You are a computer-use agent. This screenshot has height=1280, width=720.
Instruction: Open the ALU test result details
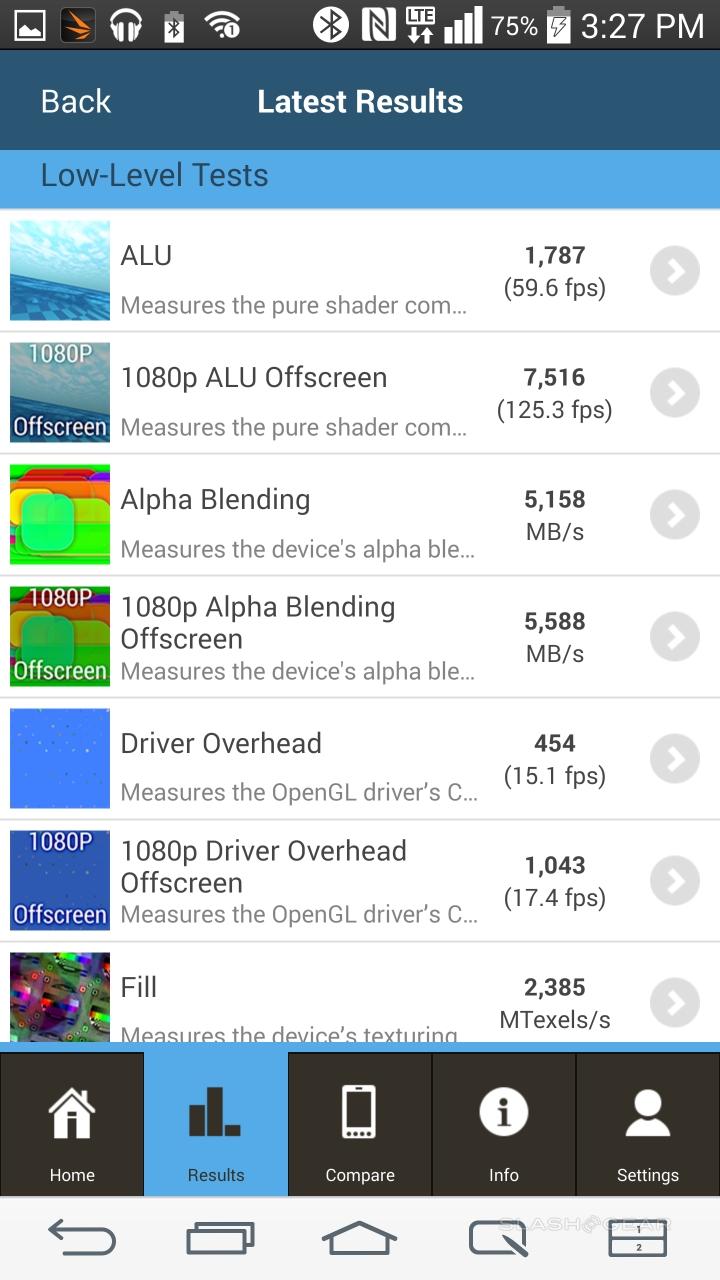point(674,271)
